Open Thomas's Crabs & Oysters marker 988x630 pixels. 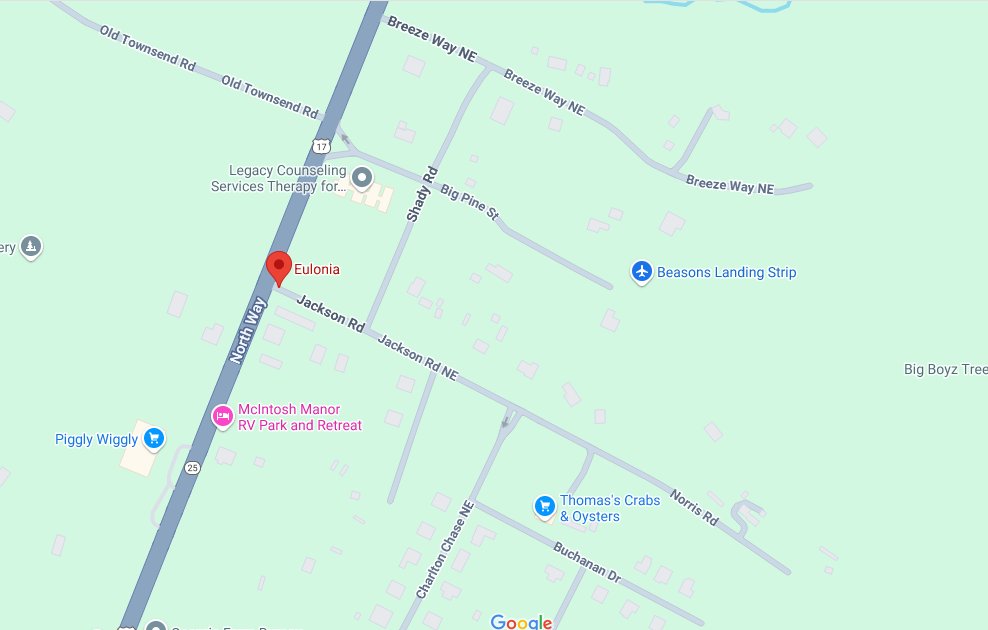coord(544,507)
